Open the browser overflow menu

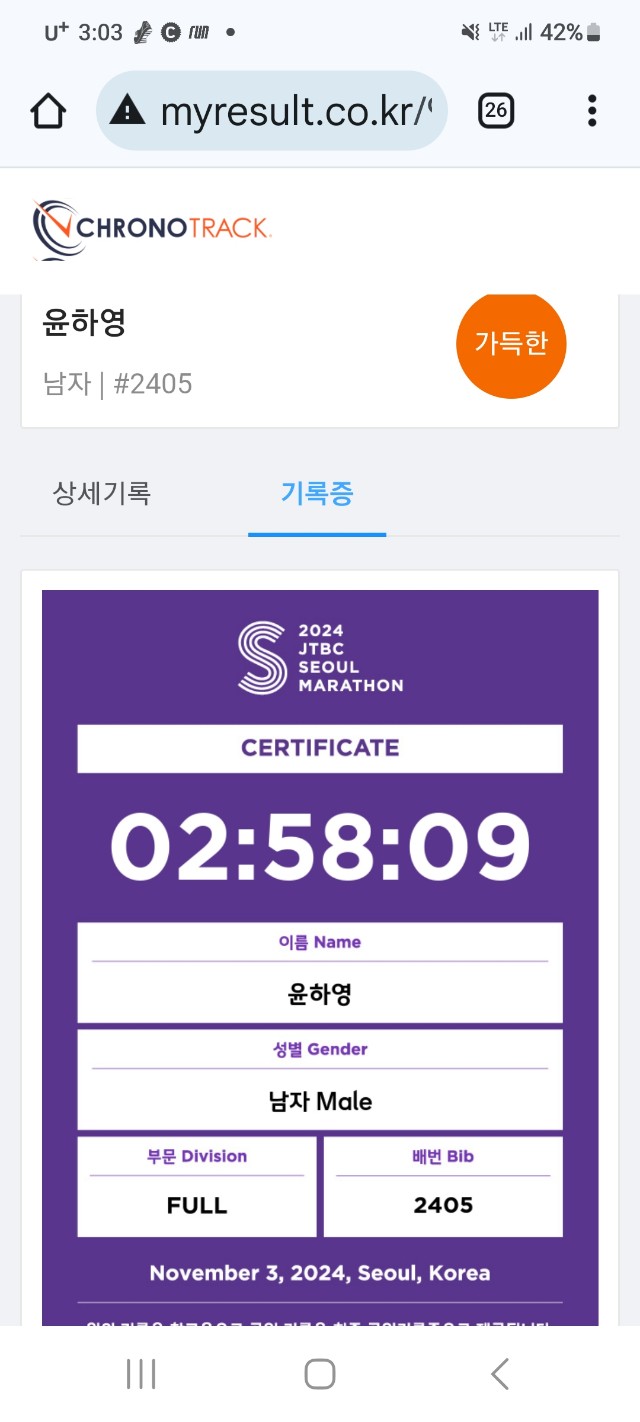(x=592, y=111)
